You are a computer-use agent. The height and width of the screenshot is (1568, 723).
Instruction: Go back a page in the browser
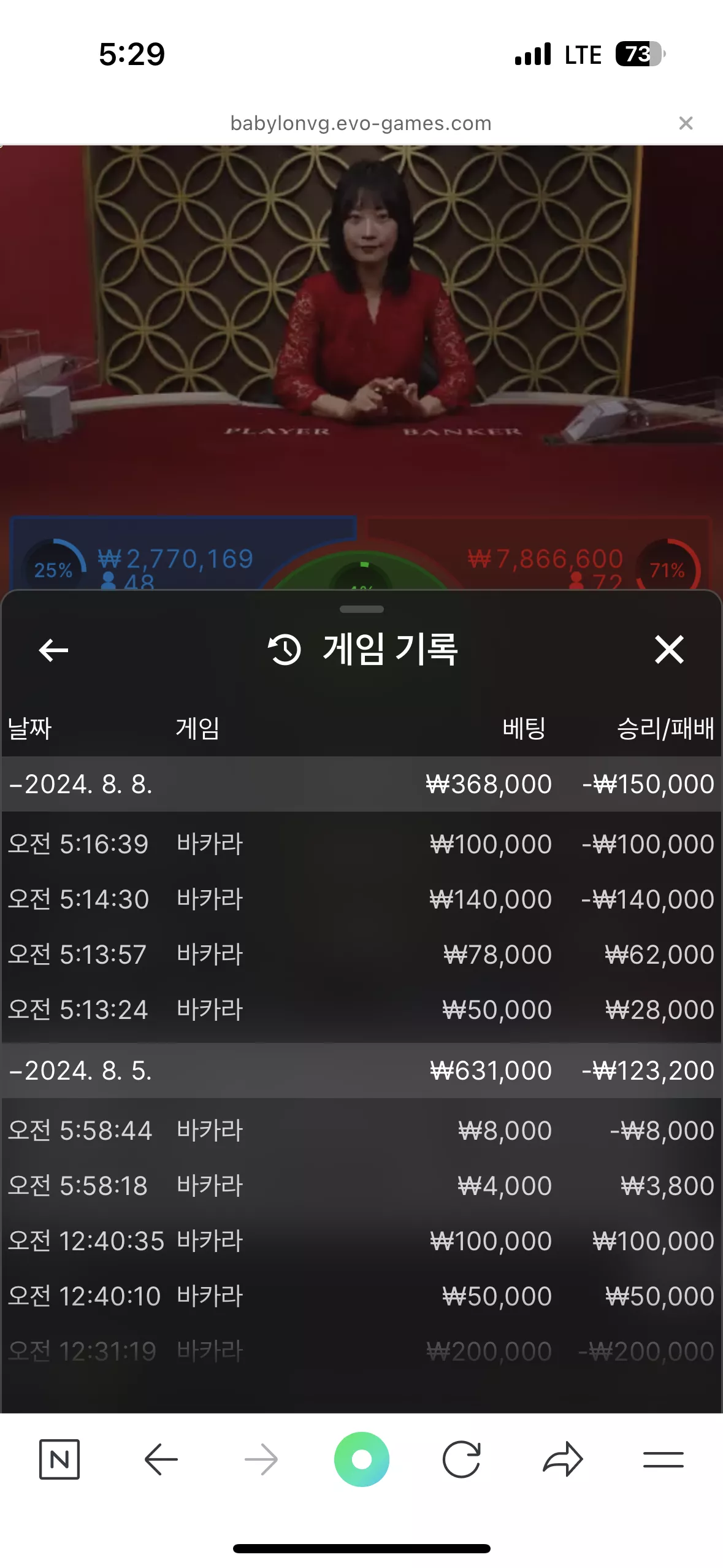[161, 1459]
